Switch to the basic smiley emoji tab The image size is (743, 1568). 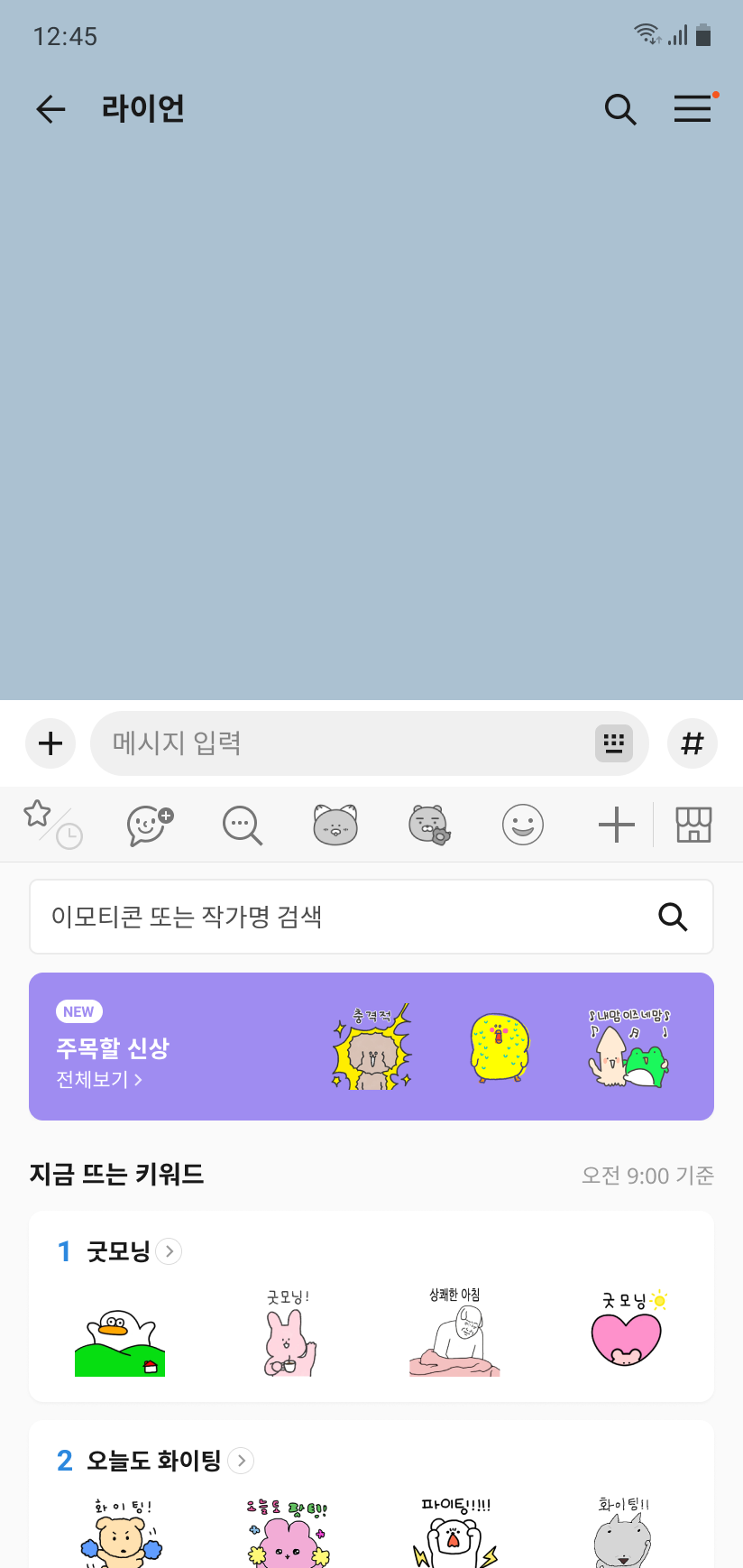(523, 825)
